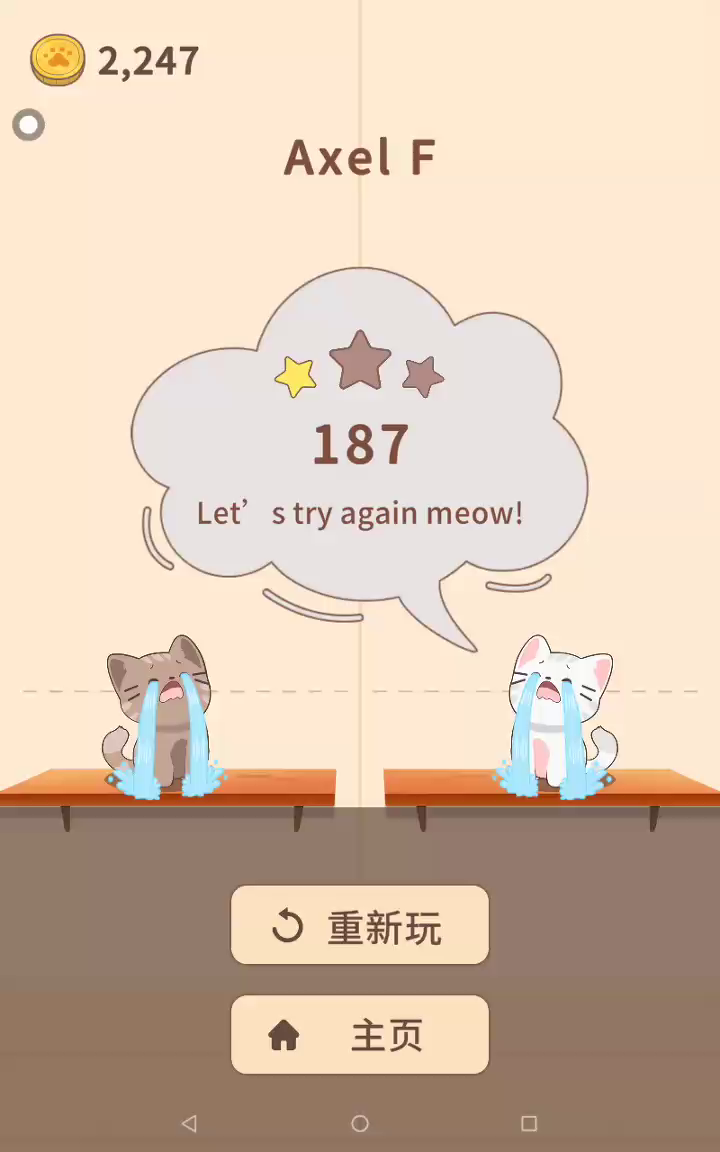Tap the 重新玩 replay button
This screenshot has width=720, height=1152.
pos(360,925)
